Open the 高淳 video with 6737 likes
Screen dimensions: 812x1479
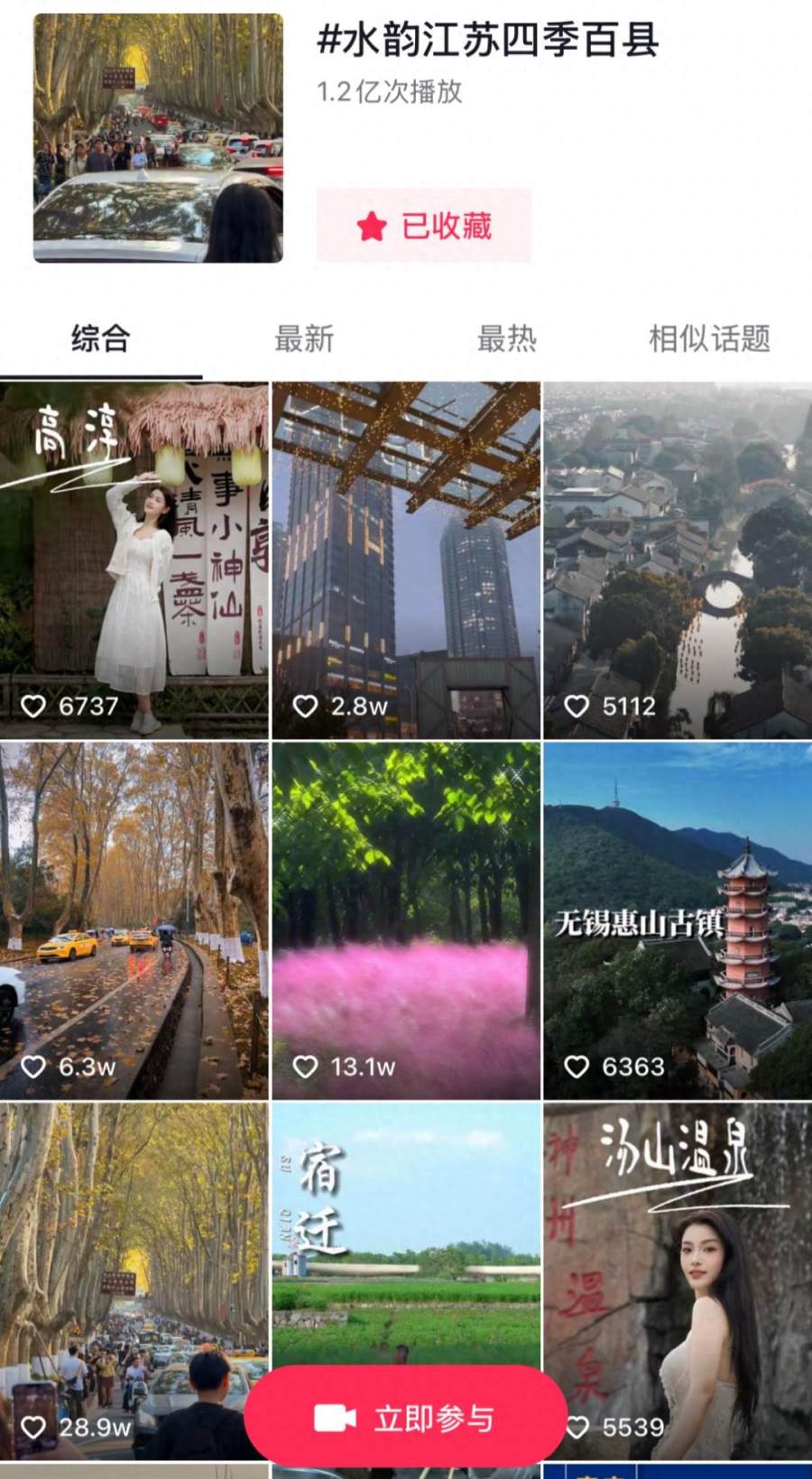coord(134,559)
